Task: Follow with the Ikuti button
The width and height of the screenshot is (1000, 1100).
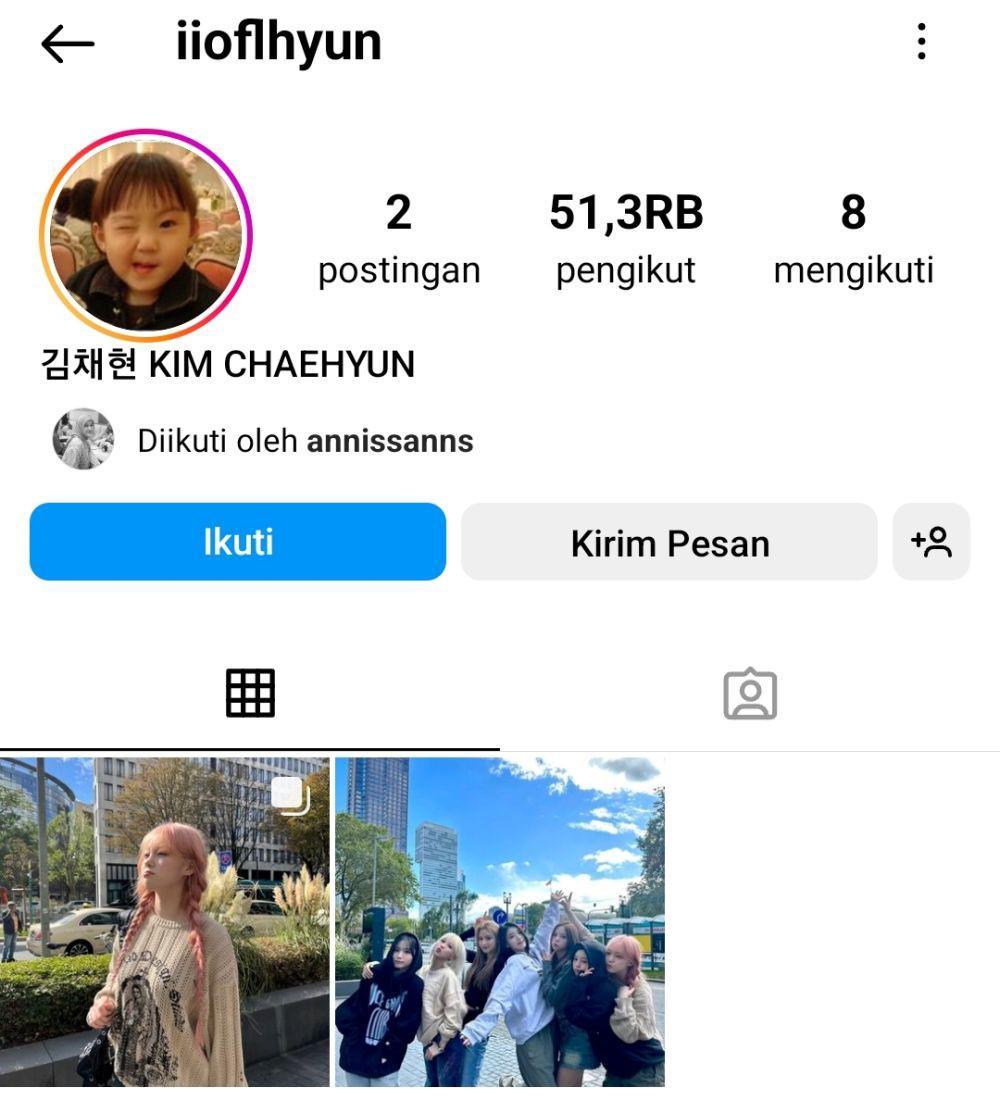Action: (238, 542)
